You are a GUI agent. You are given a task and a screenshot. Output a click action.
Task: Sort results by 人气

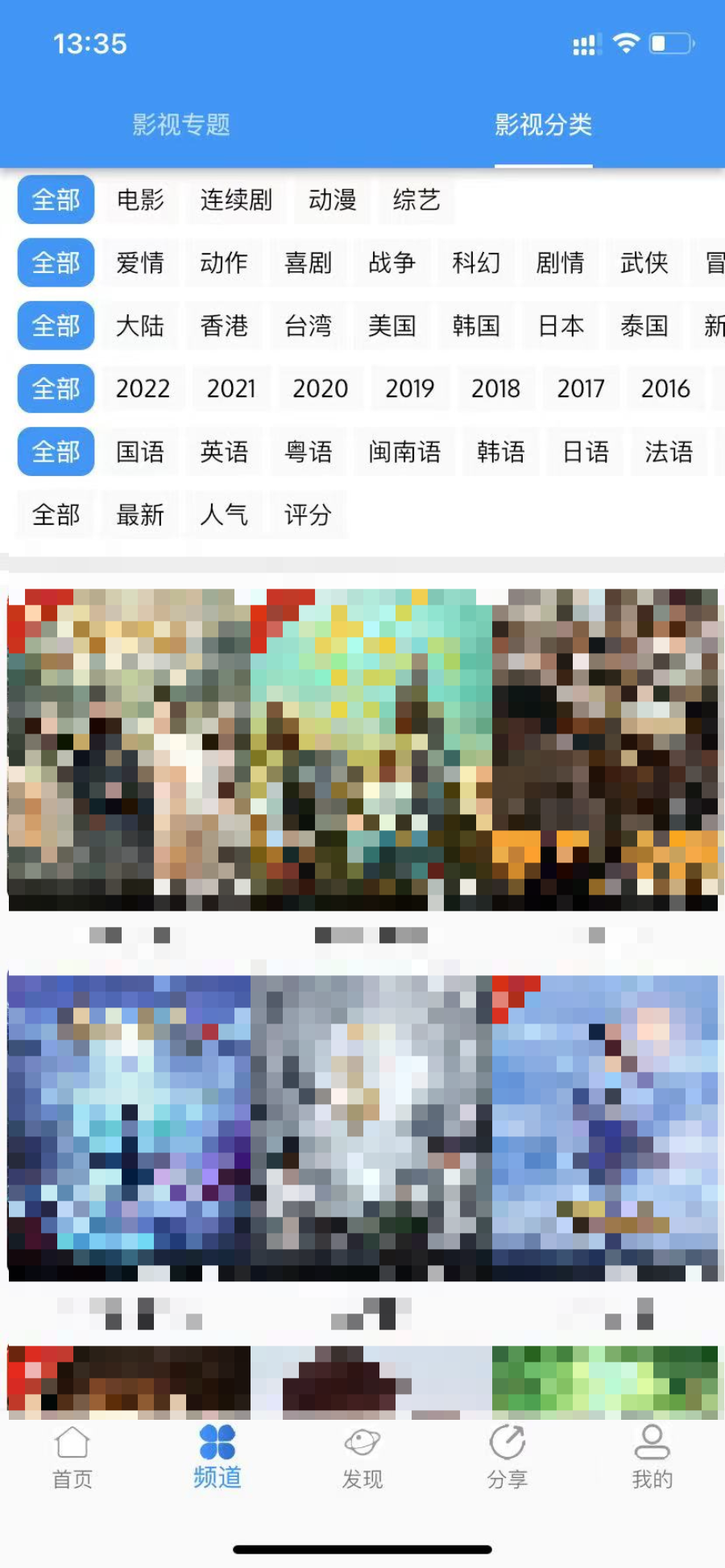pos(224,515)
